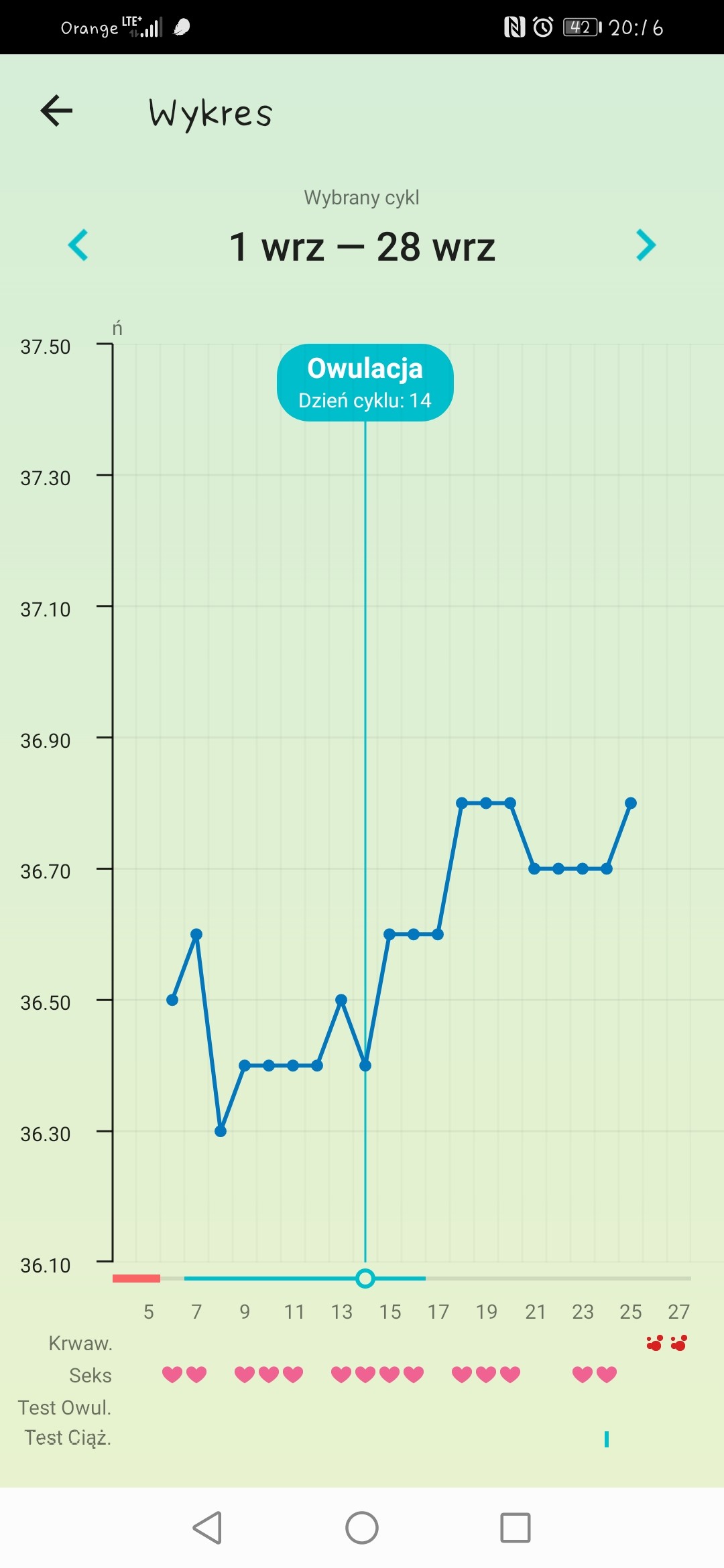Tap the ovulation marker on the timeline
This screenshot has height=1568, width=724.
(365, 1279)
